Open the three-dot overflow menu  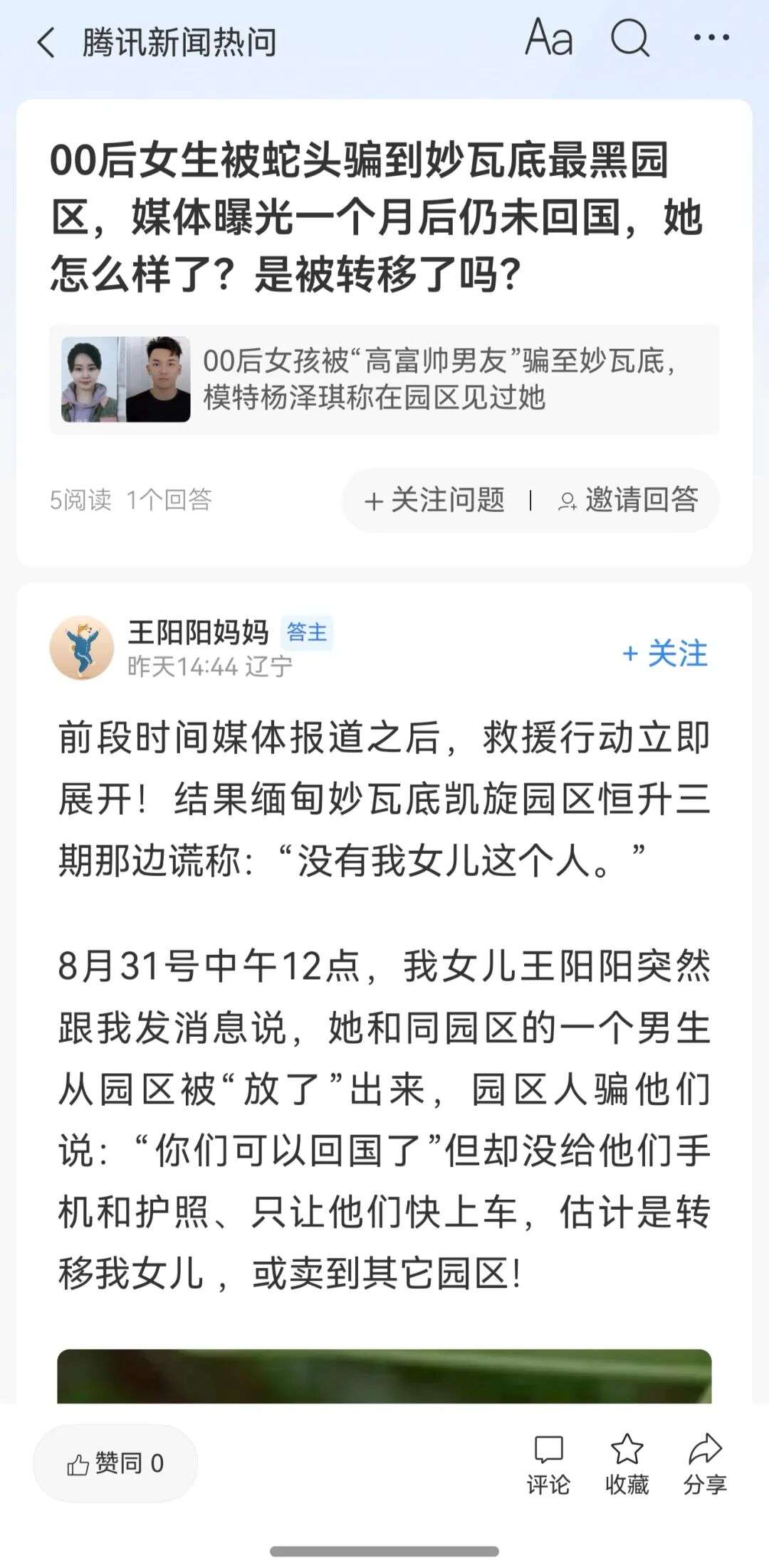(x=711, y=38)
